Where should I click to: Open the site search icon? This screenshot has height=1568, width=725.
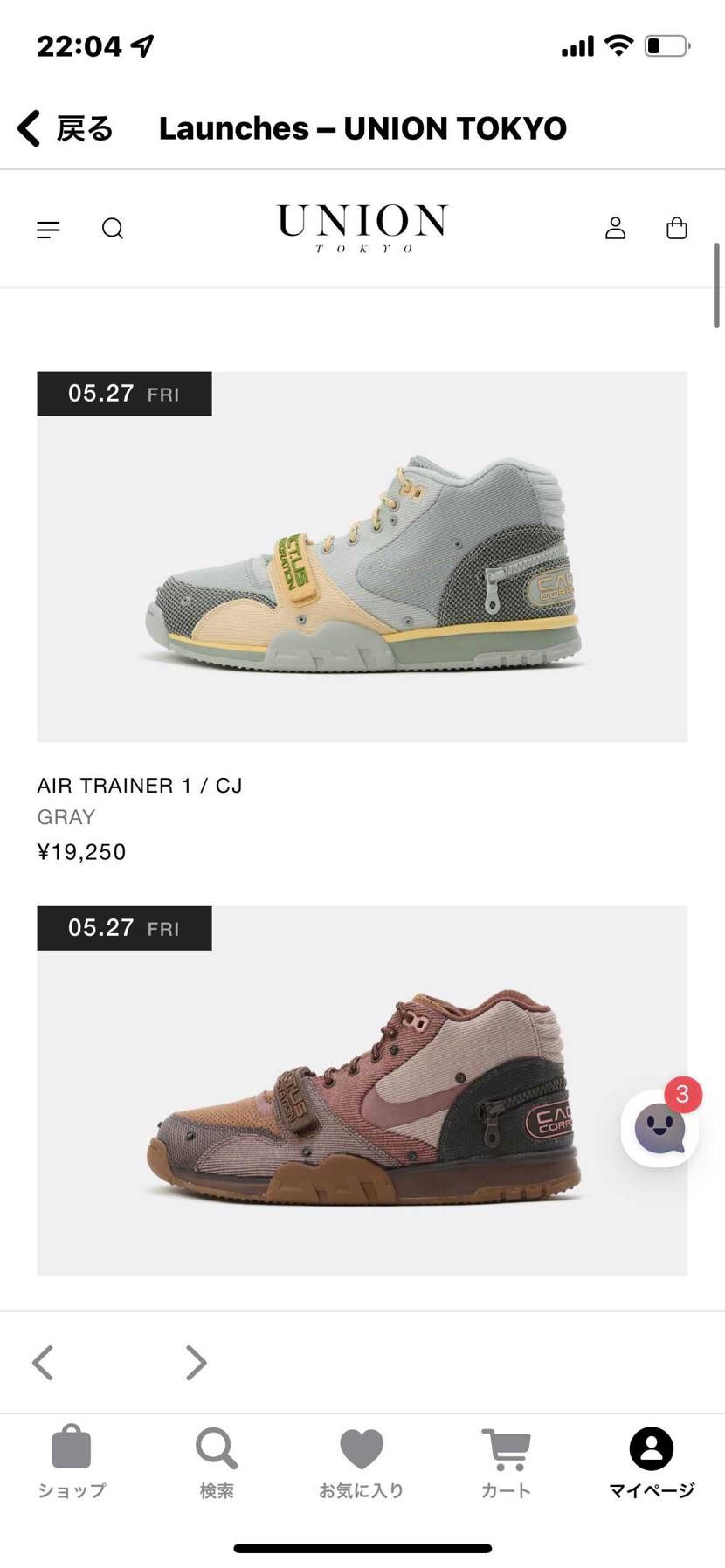(113, 229)
